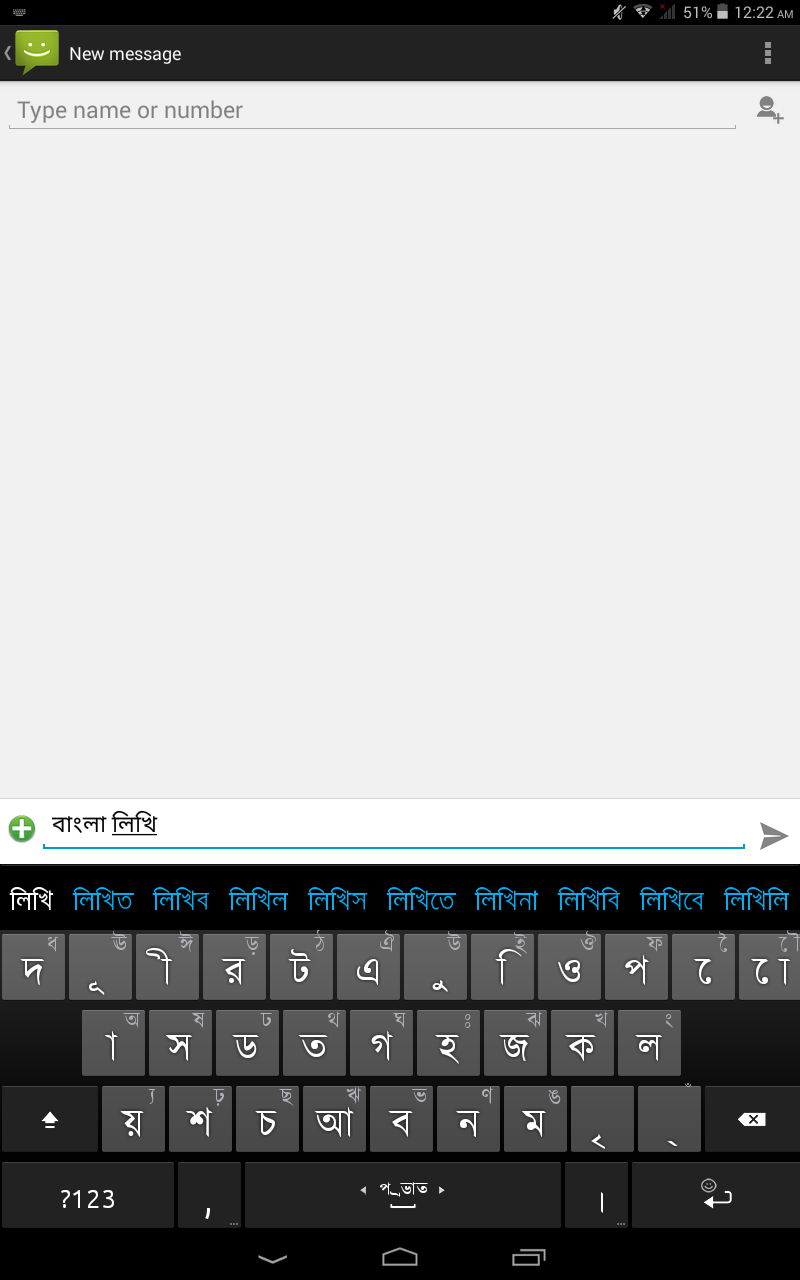Hit the return key with smiley

pos(715,1195)
